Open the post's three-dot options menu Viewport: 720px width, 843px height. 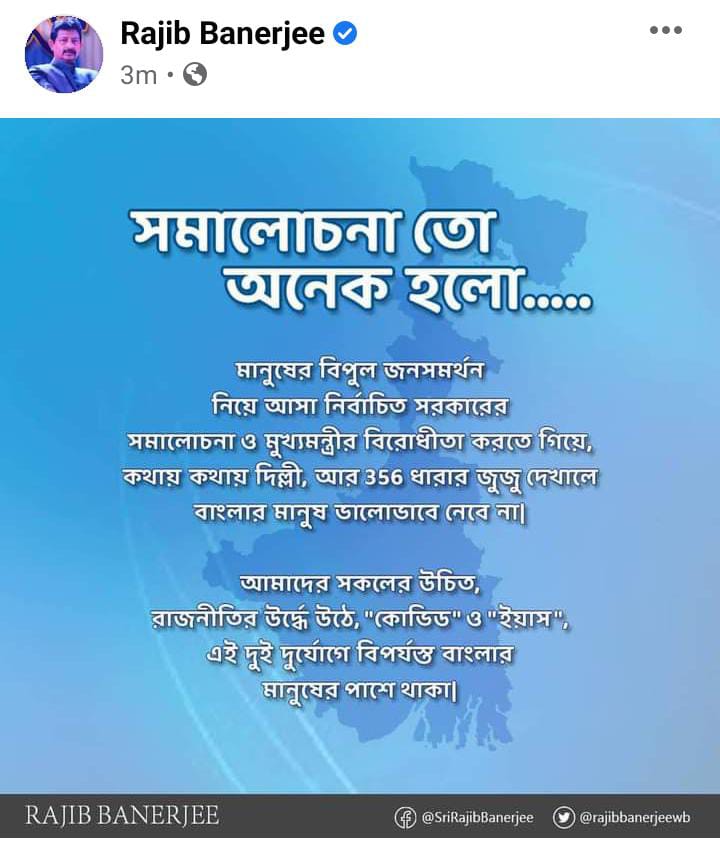click(665, 31)
